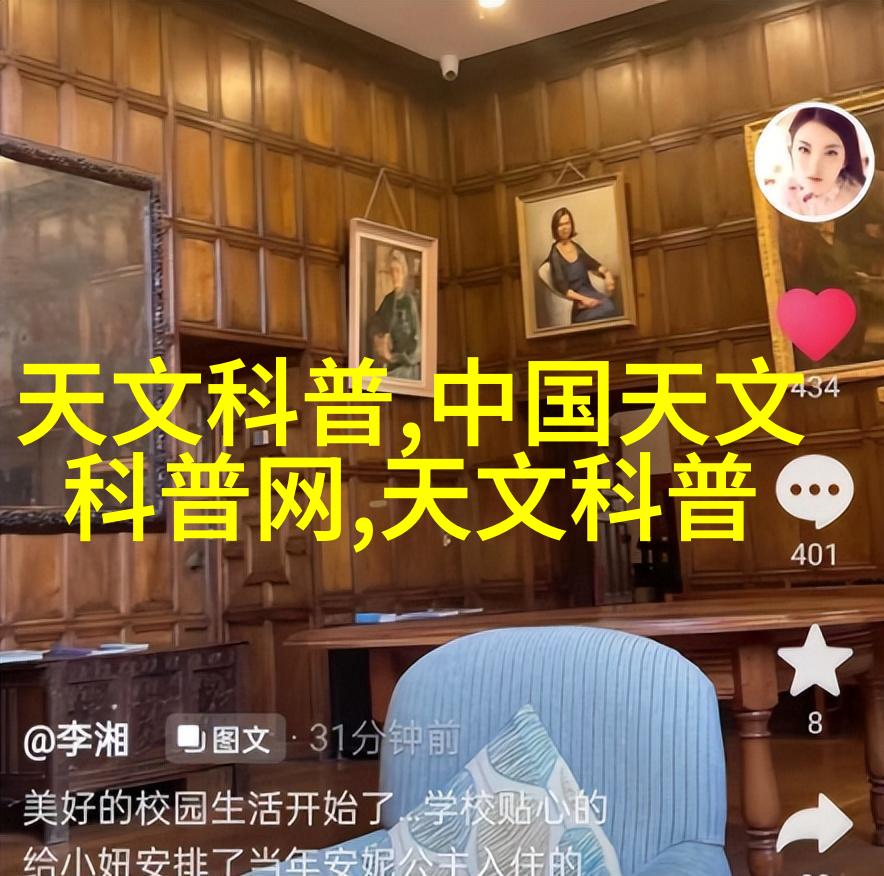
Task: Open the comments with 401 replies
Action: (x=815, y=492)
